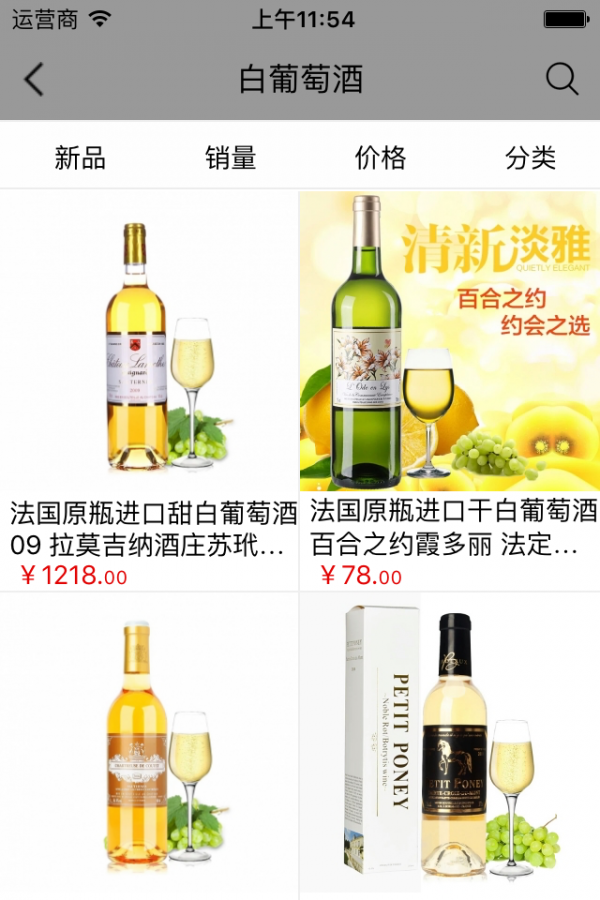Open the Petit Poney boxed wine product
The width and height of the screenshot is (600, 900).
click(450, 745)
